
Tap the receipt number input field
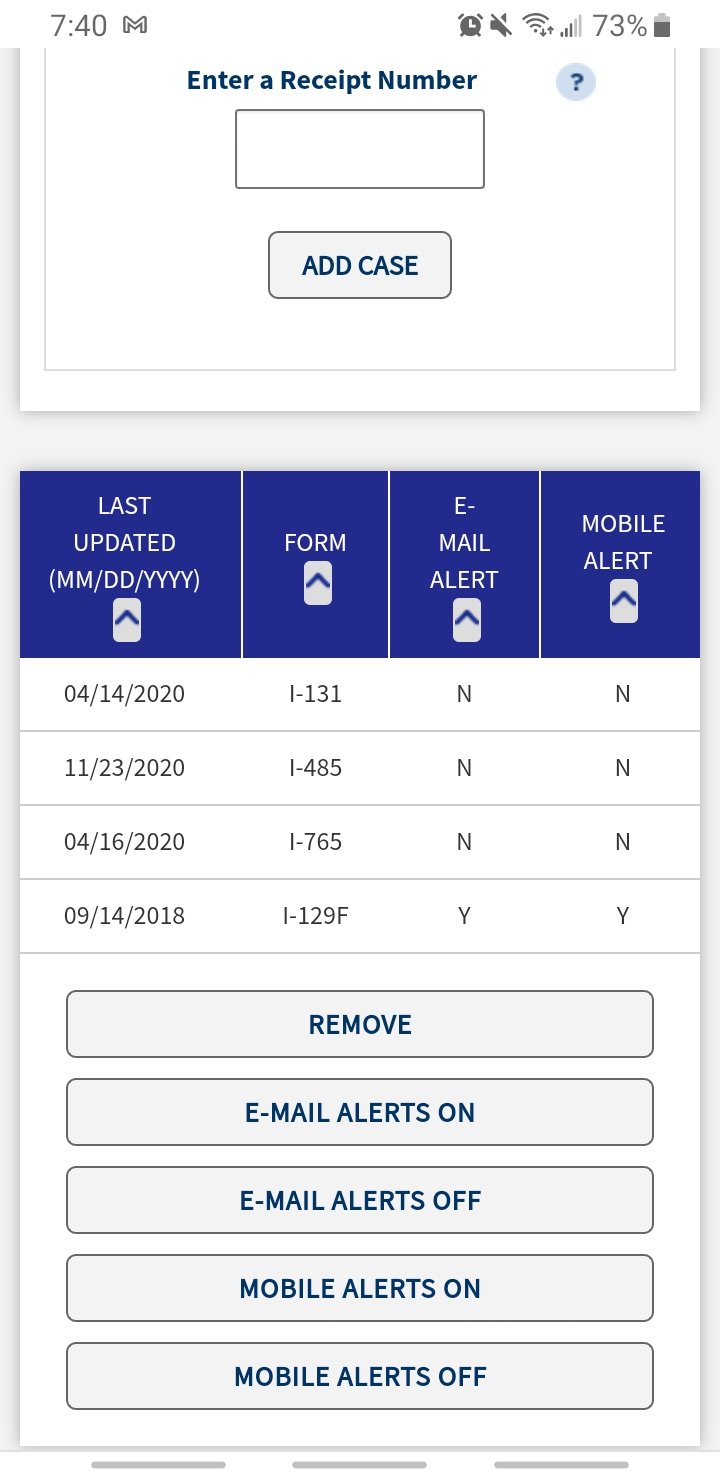pyautogui.click(x=360, y=149)
